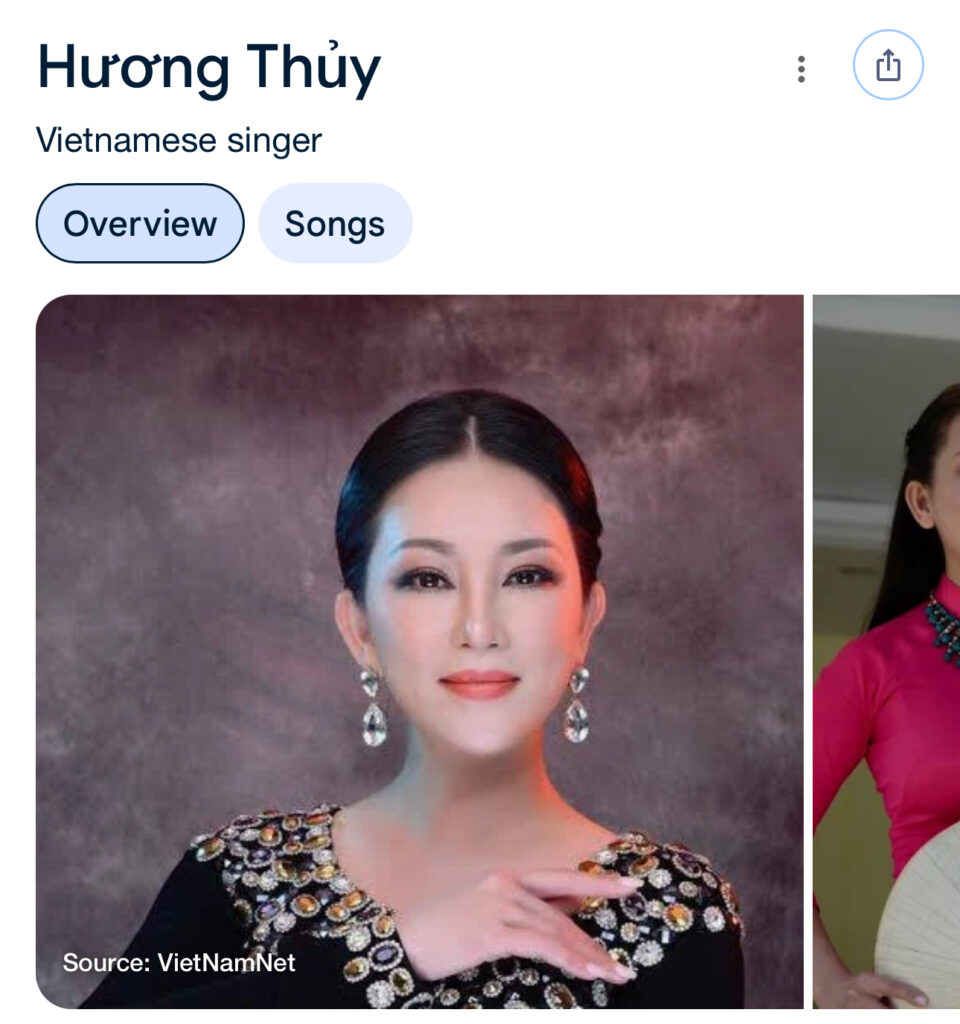This screenshot has height=1024, width=960.
Task: Share this knowledge panel
Action: pos(888,66)
